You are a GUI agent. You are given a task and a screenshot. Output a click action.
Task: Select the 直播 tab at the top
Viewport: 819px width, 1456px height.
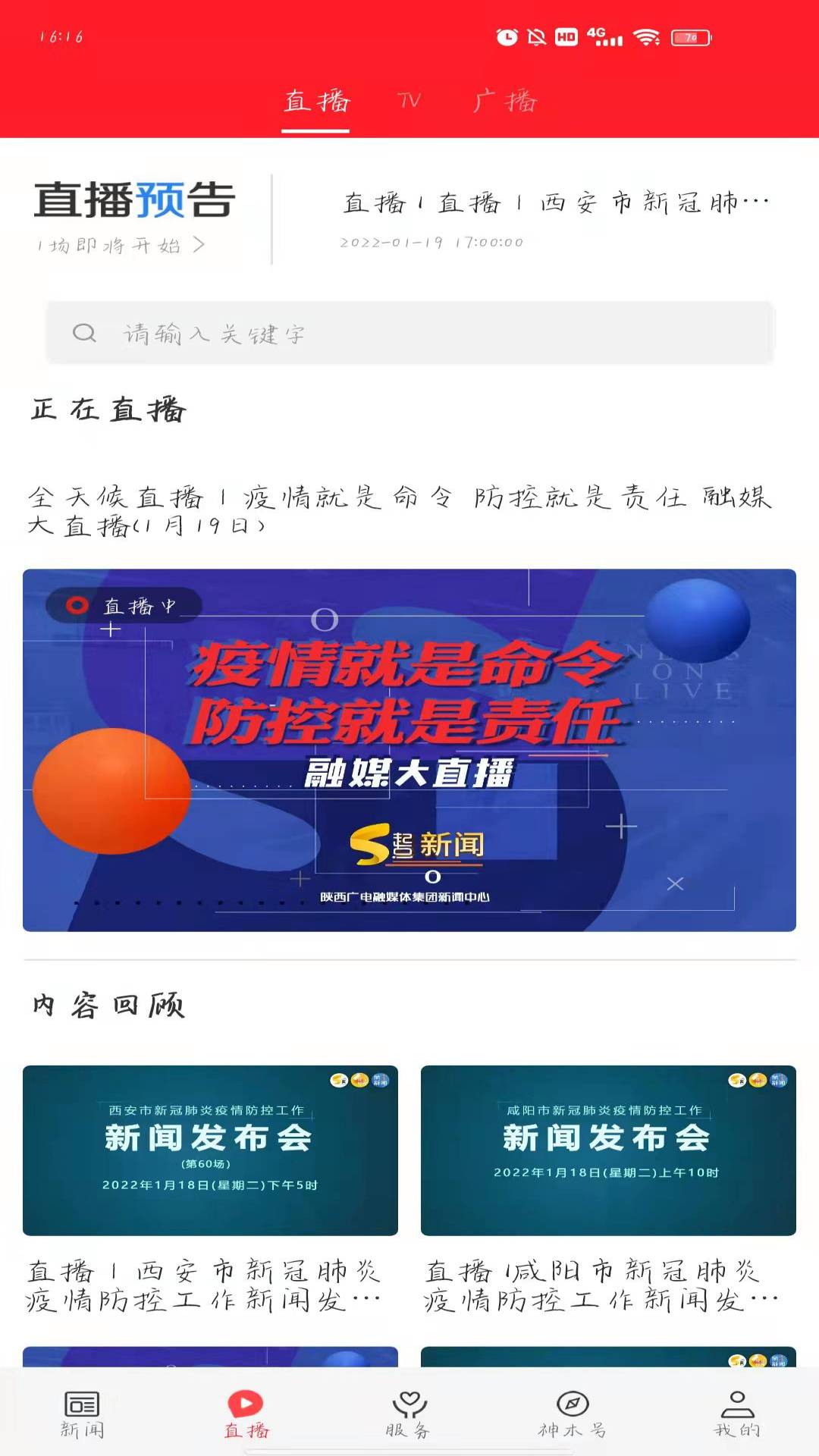[317, 101]
